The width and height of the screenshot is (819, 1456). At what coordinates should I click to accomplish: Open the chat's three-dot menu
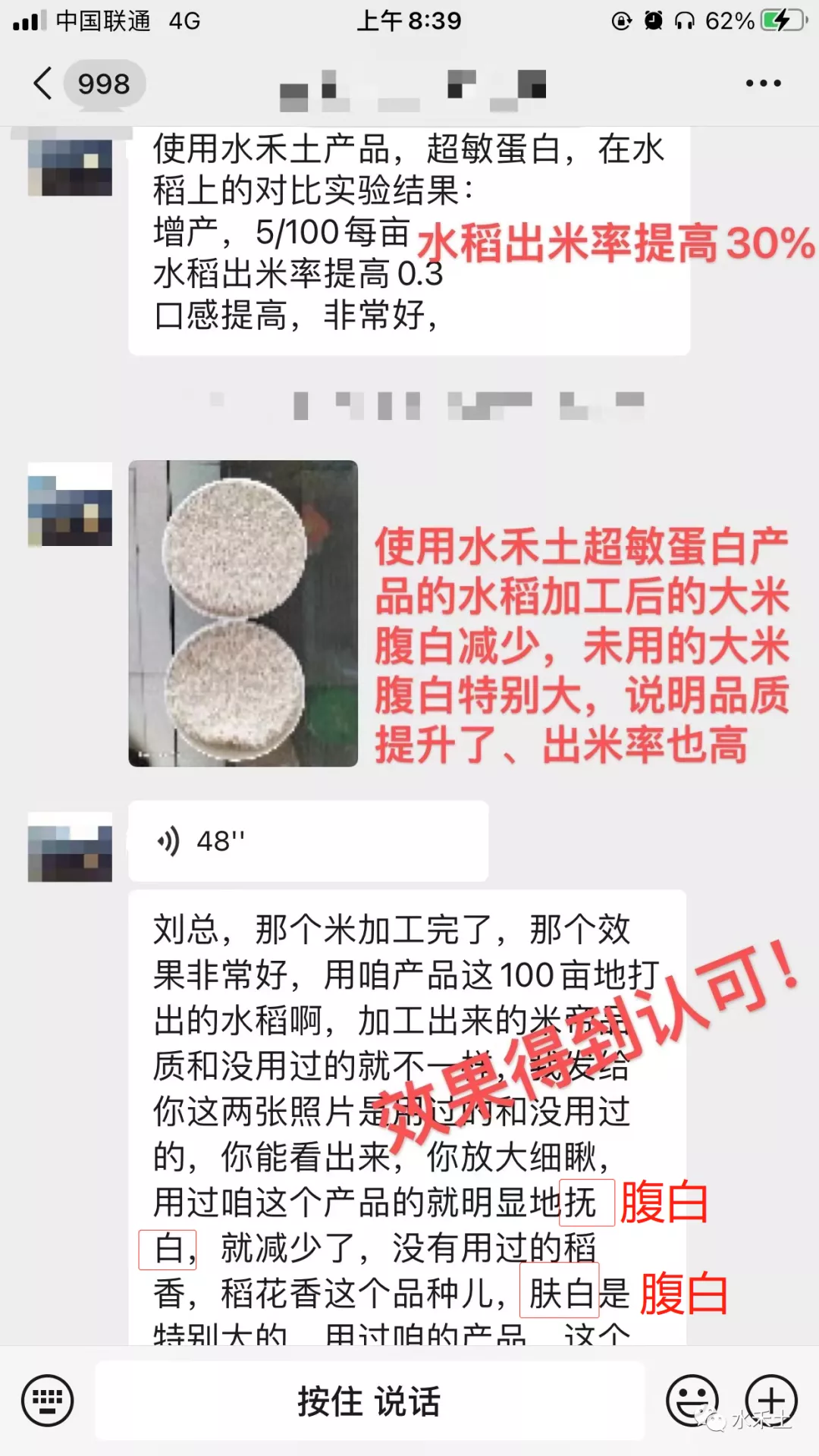(x=763, y=83)
